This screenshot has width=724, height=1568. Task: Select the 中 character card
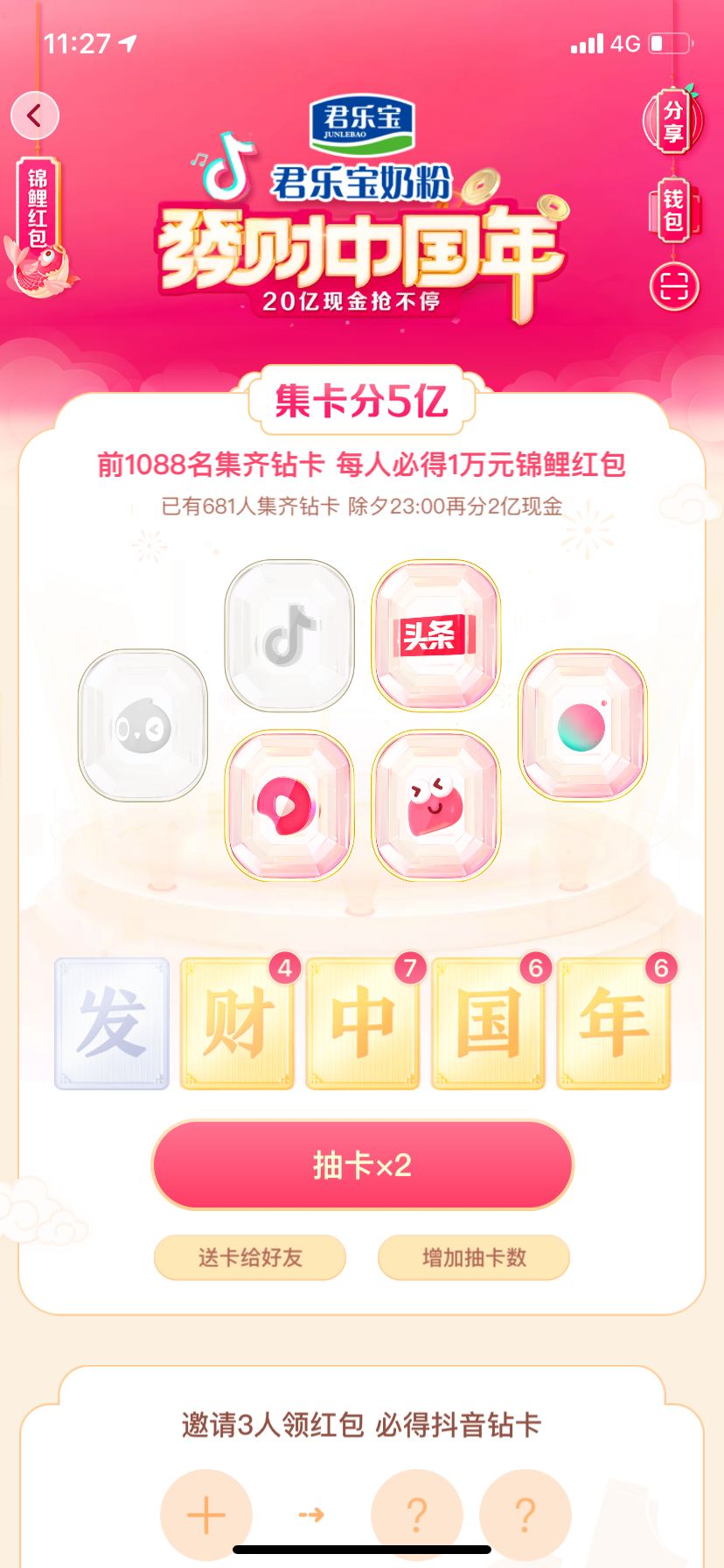(x=362, y=1024)
